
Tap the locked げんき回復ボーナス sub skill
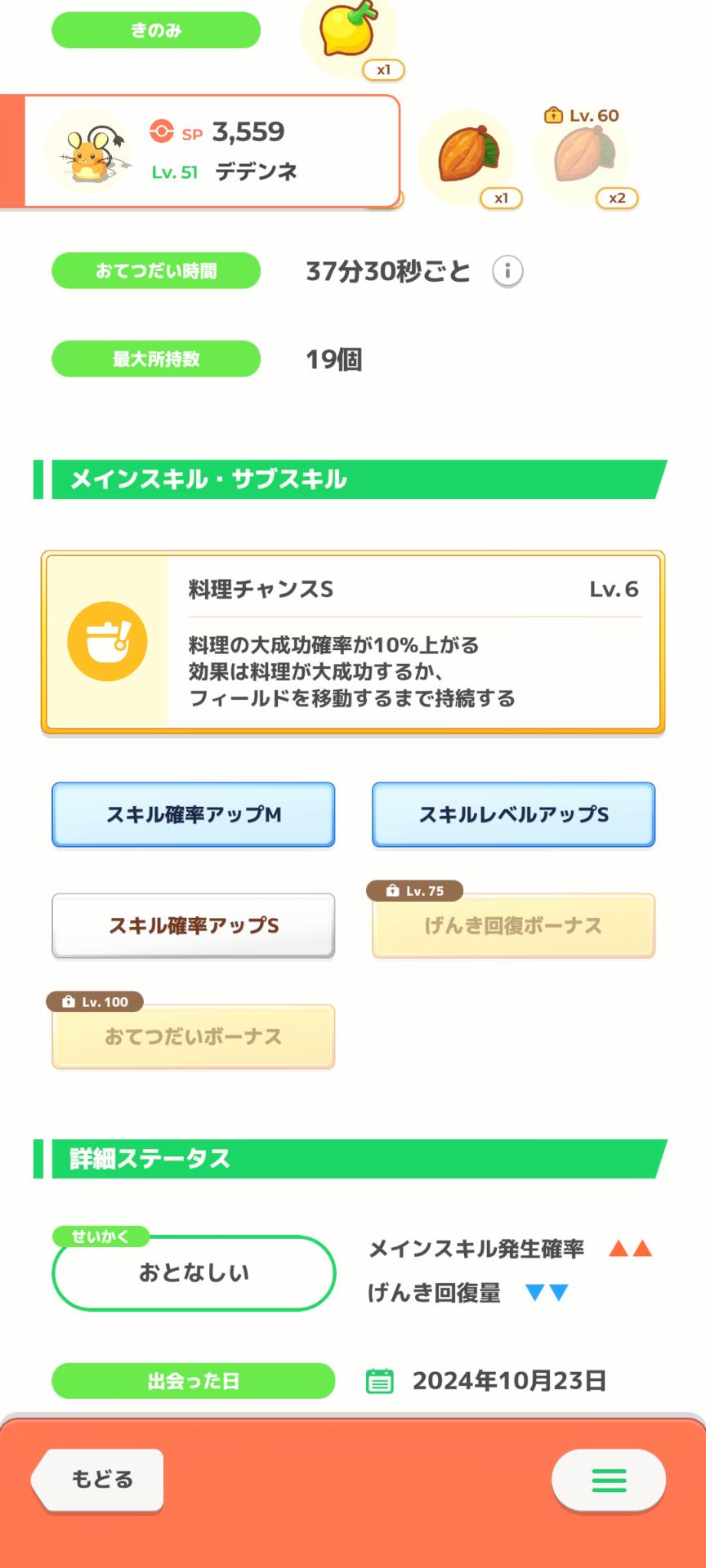coord(514,925)
